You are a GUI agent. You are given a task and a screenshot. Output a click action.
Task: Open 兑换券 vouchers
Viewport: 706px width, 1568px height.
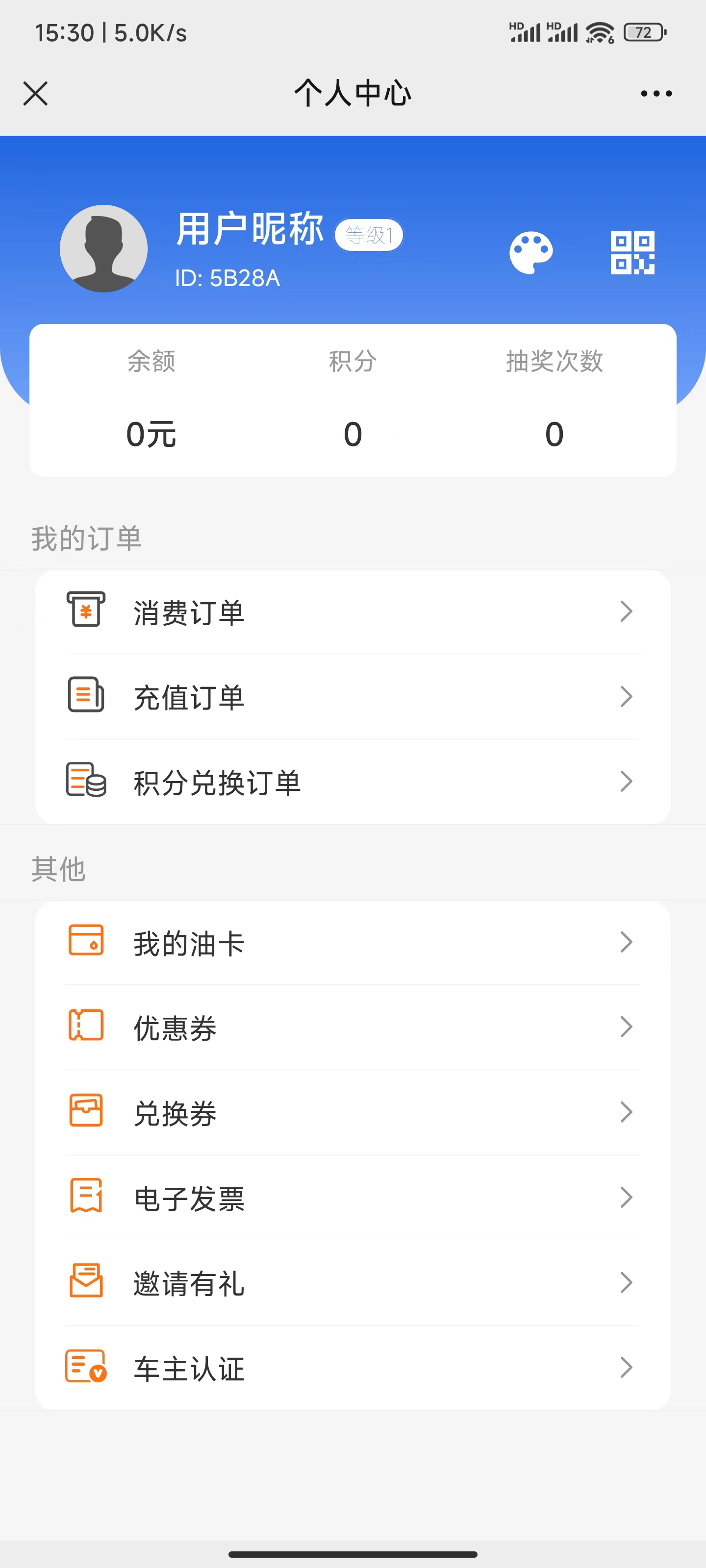coord(353,1113)
